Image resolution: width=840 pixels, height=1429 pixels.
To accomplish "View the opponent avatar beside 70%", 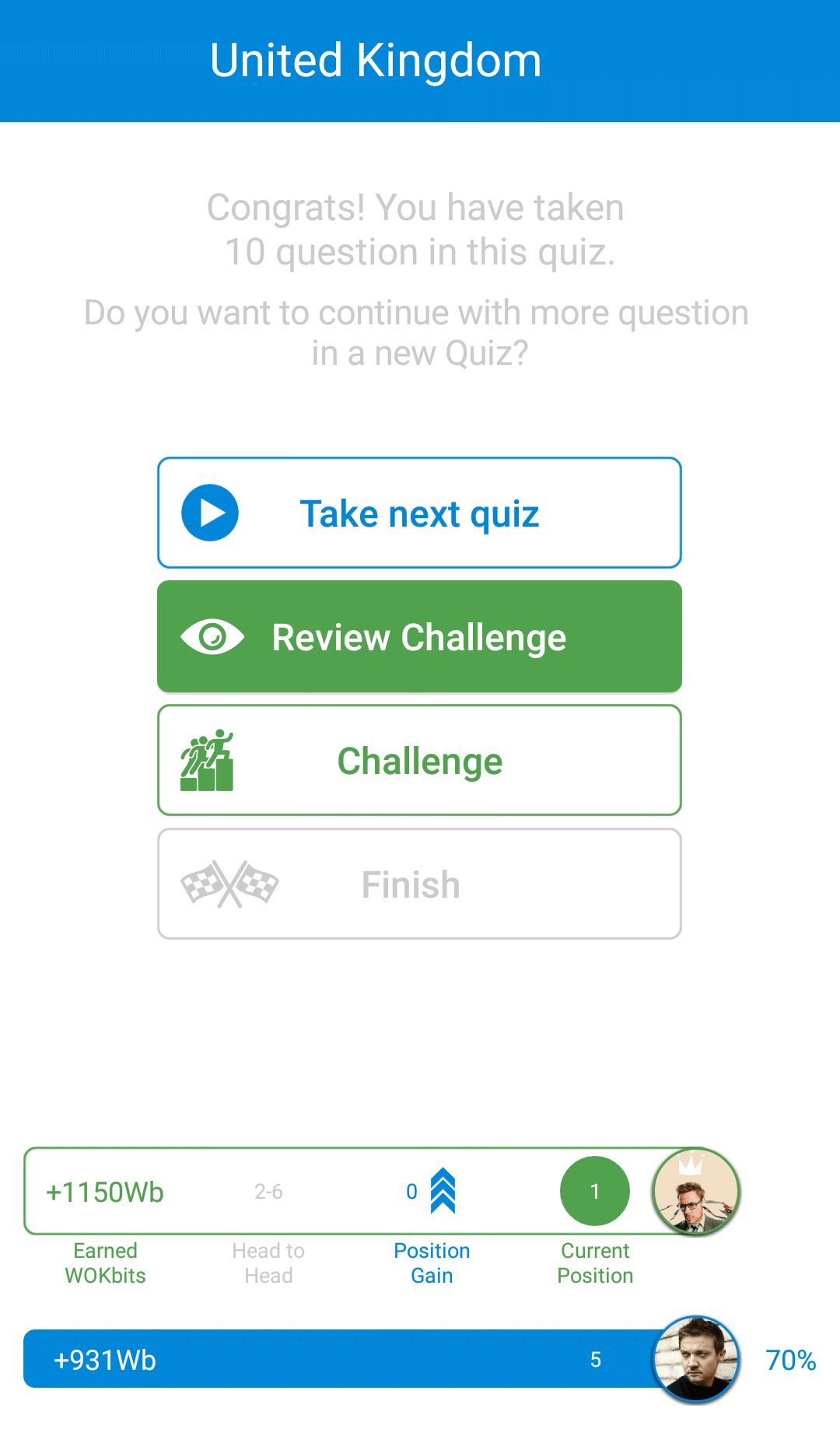I will pos(695,1359).
